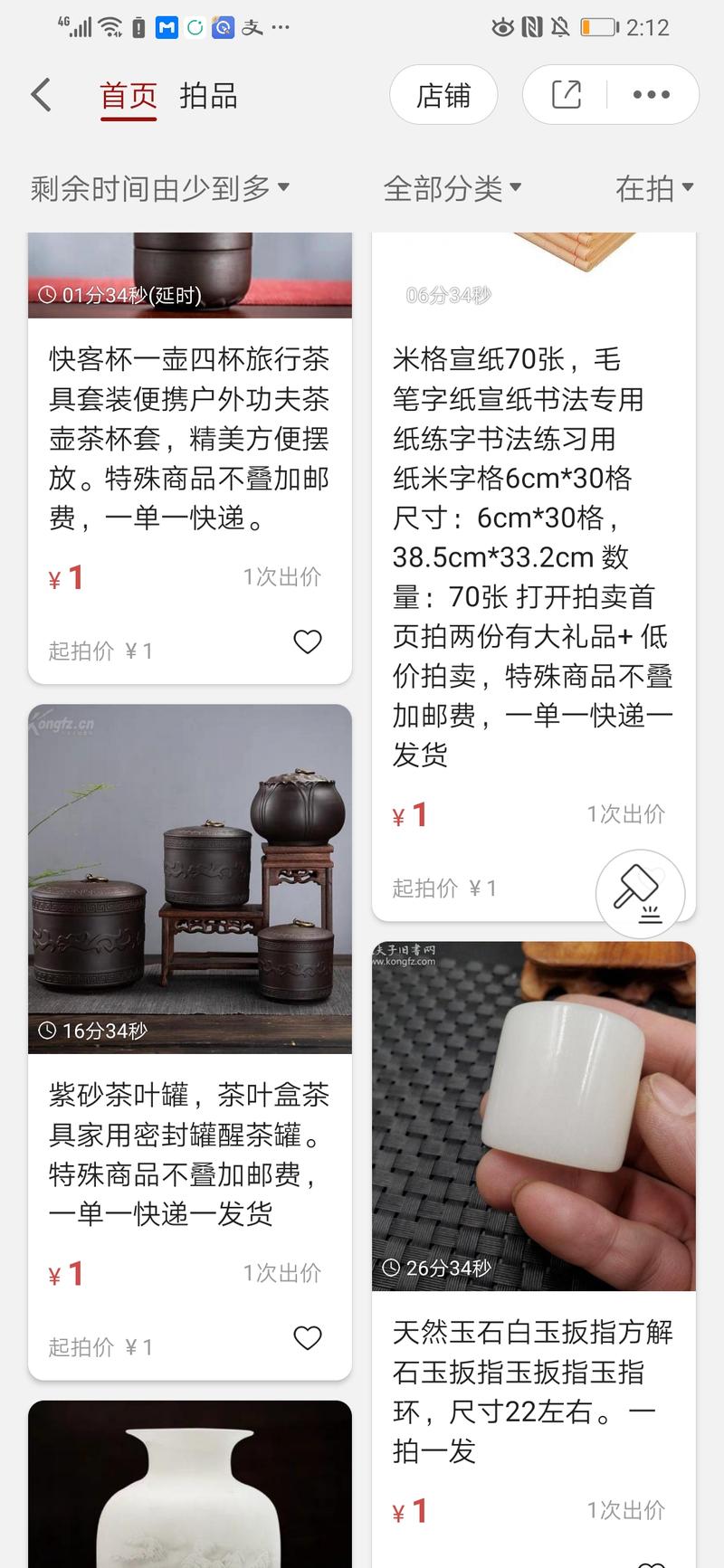Open the 全部分类 category dropdown
The height and width of the screenshot is (1568, 724).
click(452, 187)
